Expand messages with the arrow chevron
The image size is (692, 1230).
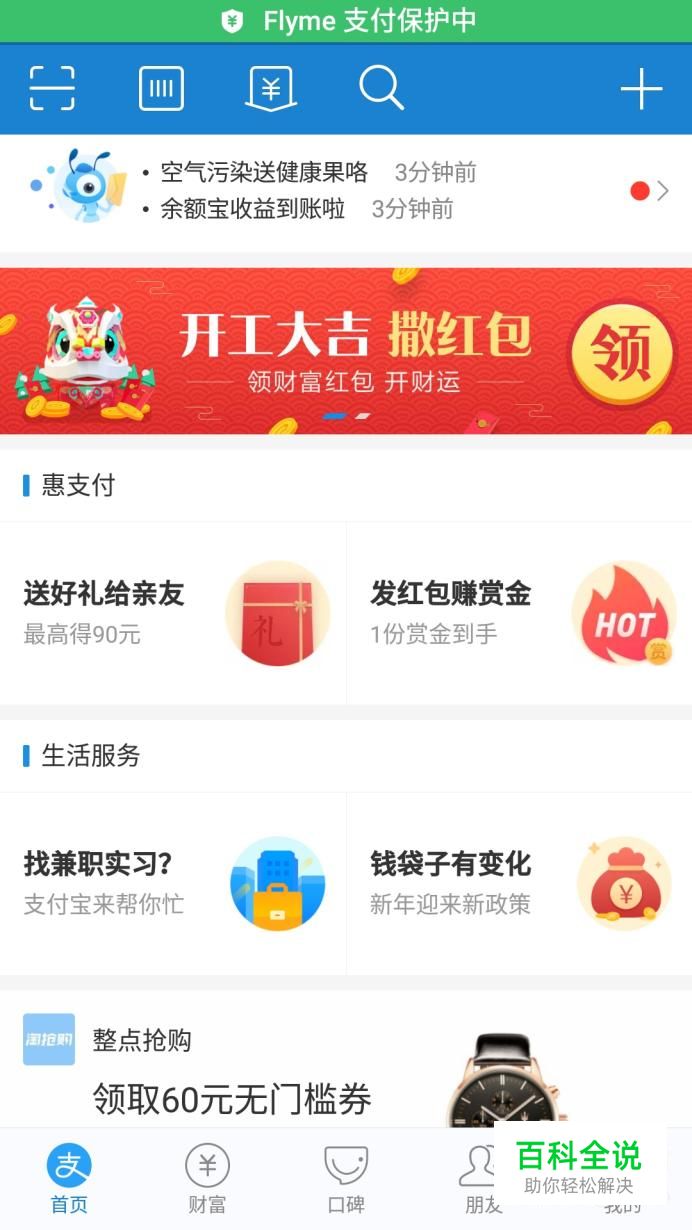point(663,191)
